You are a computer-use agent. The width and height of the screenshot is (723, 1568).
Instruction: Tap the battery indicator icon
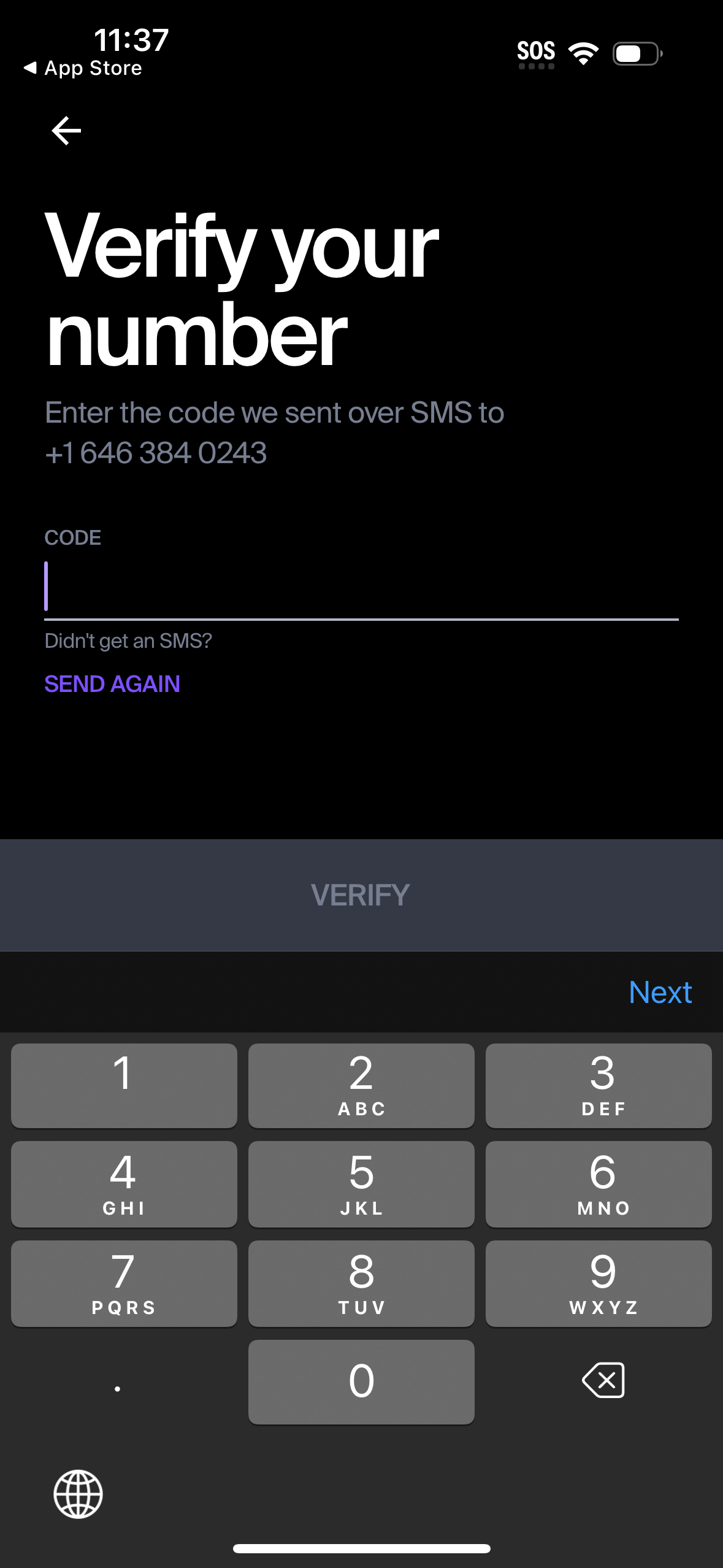(x=634, y=53)
